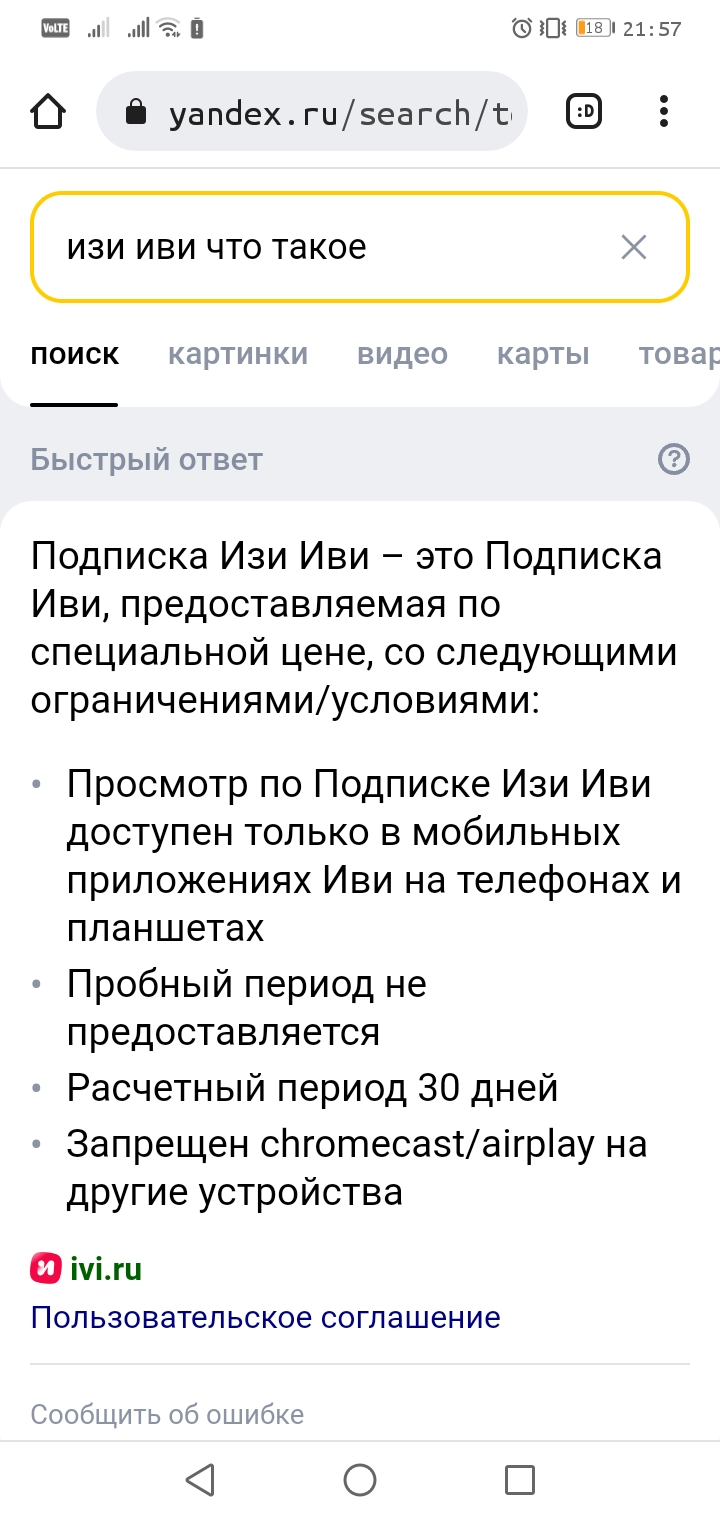Go to the browser home page

48,111
